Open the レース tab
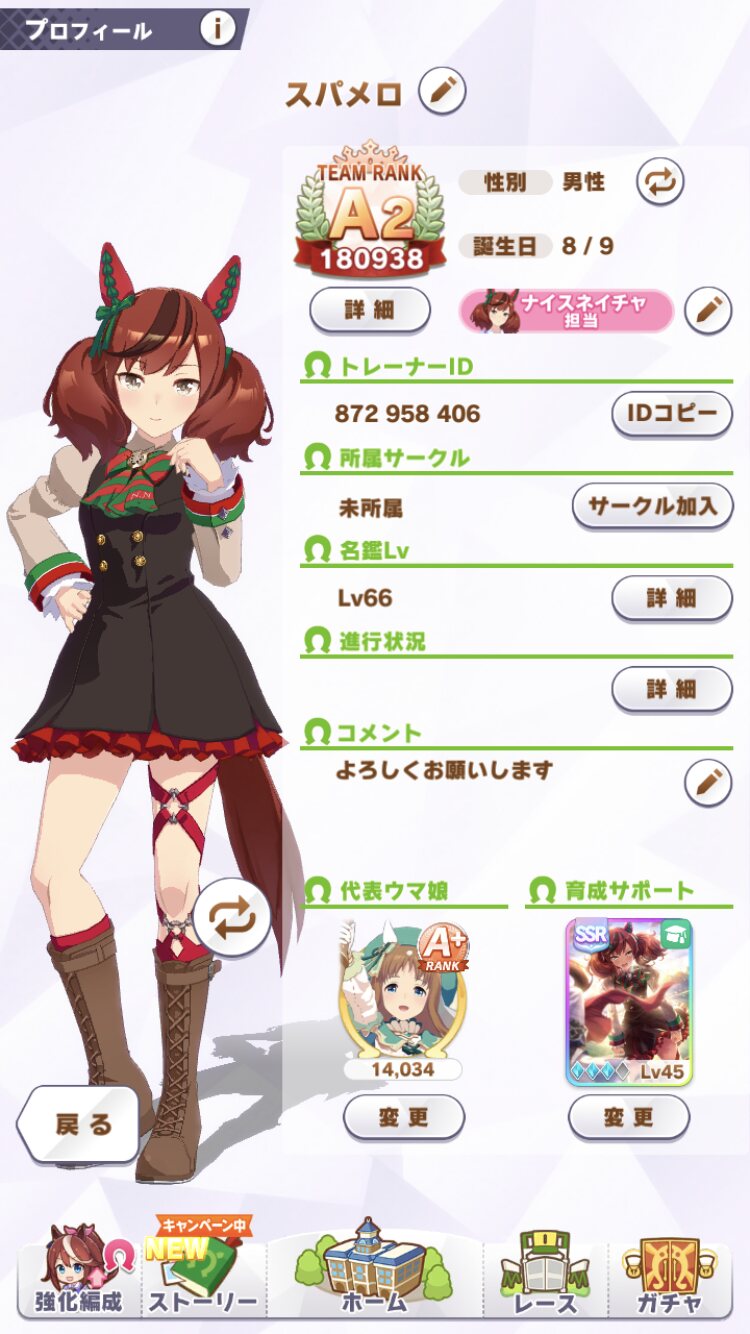750x1334 pixels. 547,1270
